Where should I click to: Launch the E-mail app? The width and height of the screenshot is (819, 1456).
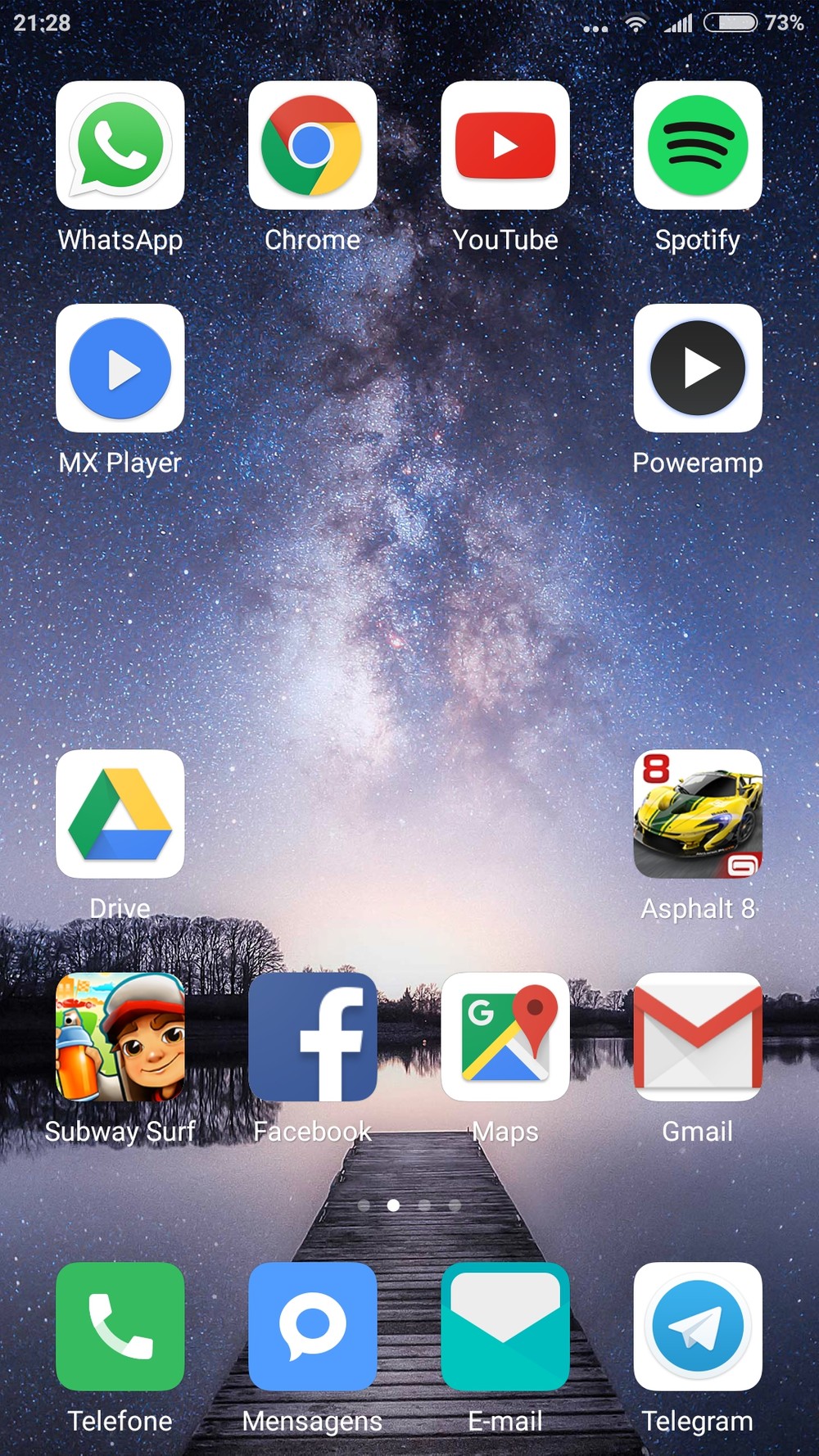pos(505,1327)
